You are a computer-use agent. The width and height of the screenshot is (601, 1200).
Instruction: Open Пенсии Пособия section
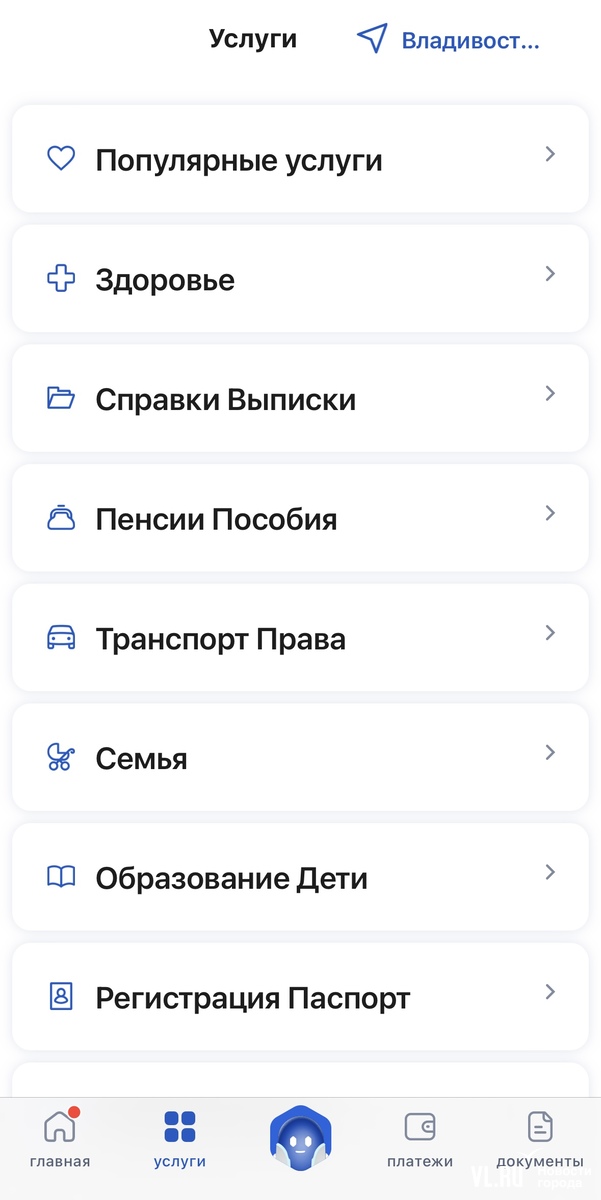click(x=300, y=519)
